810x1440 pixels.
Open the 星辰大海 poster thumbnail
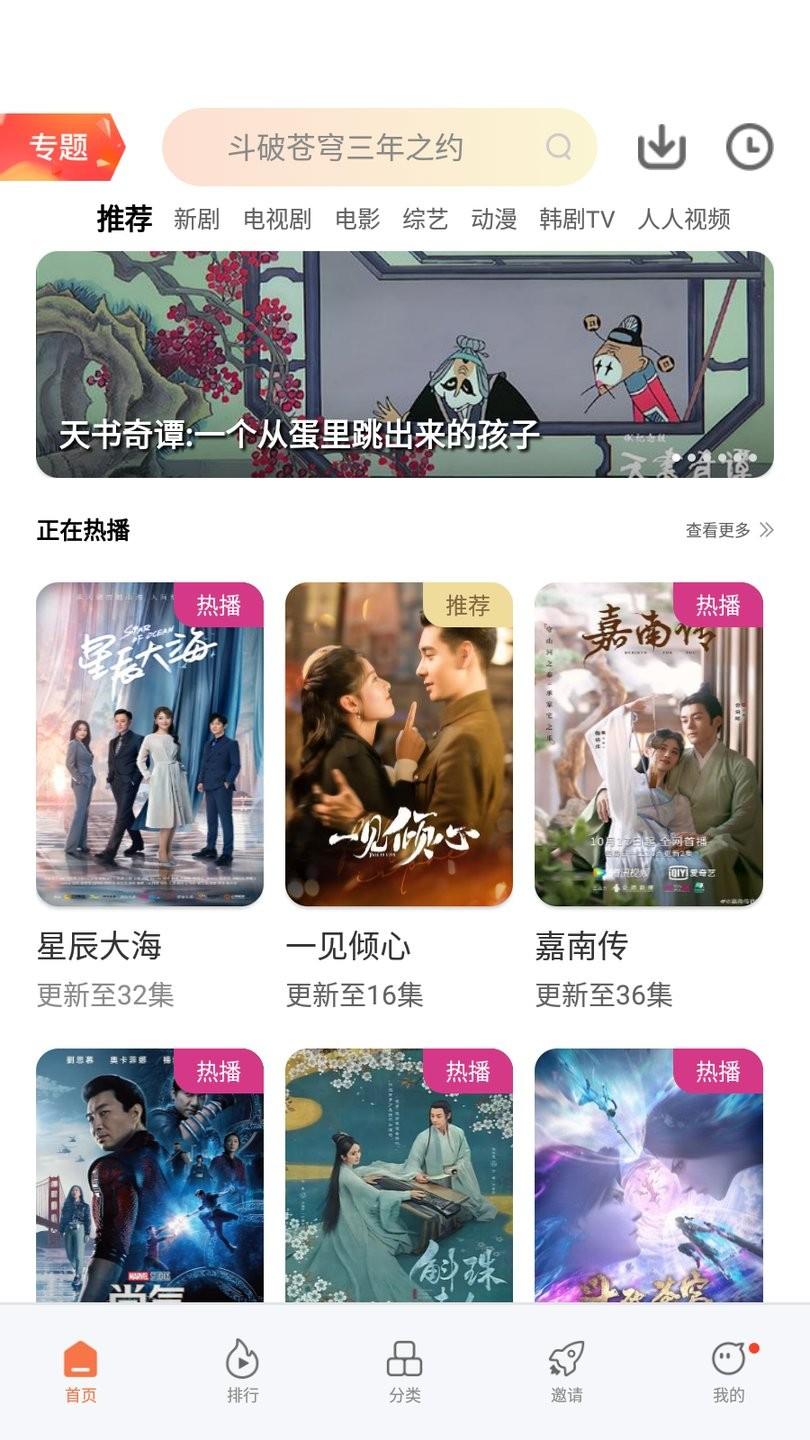pos(152,740)
